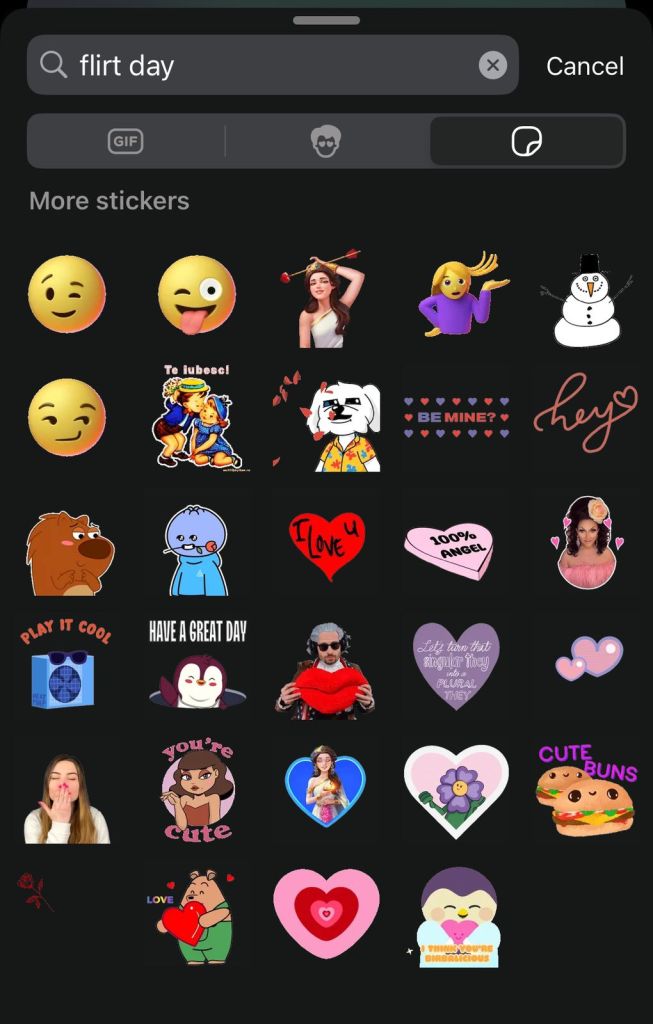Select the 'Te iubesc!' kissing kids sticker
Viewport: 653px width, 1024px height.
pyautogui.click(x=197, y=417)
